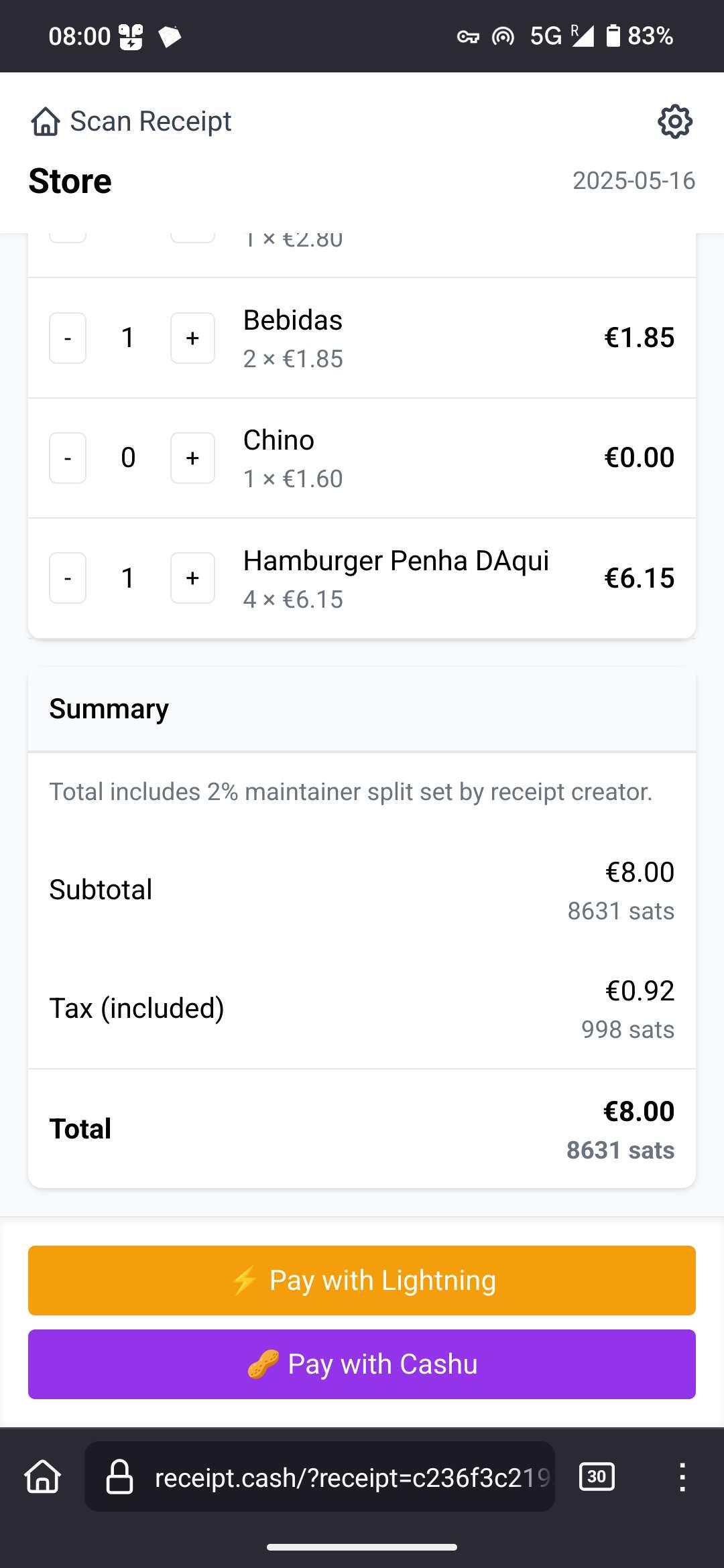
Task: Decrease Chino quantity
Action: pyautogui.click(x=68, y=458)
